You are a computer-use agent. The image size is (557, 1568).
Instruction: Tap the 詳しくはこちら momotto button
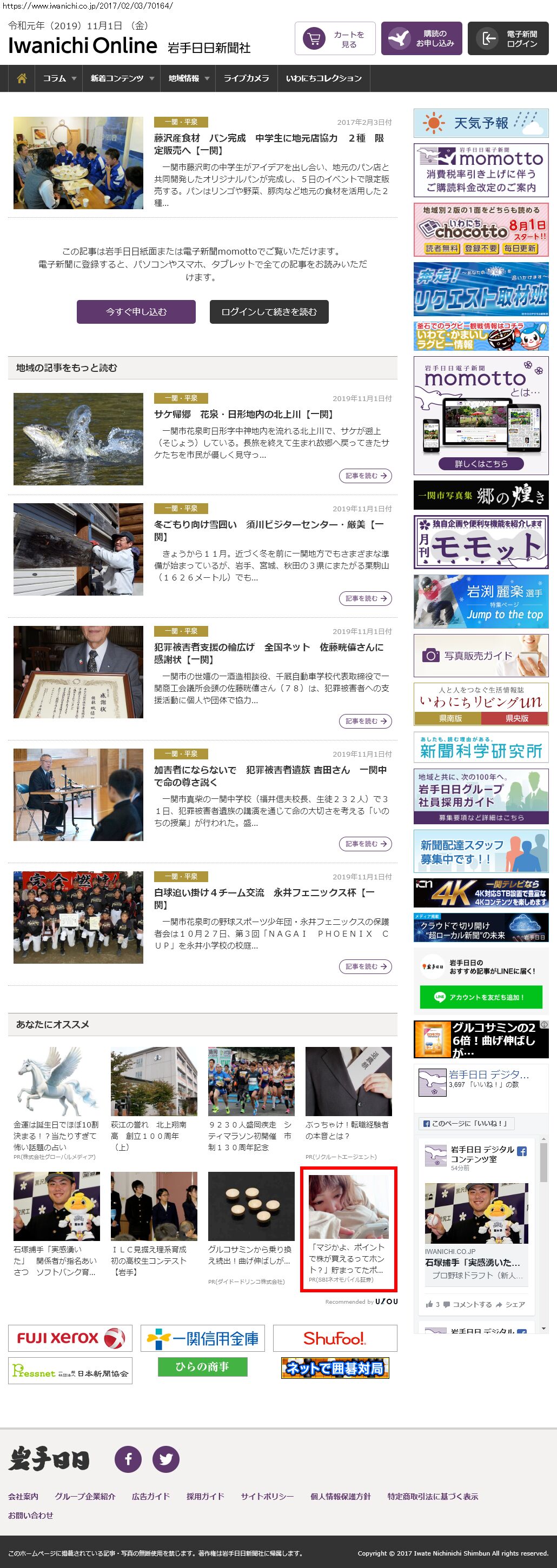pos(480,464)
